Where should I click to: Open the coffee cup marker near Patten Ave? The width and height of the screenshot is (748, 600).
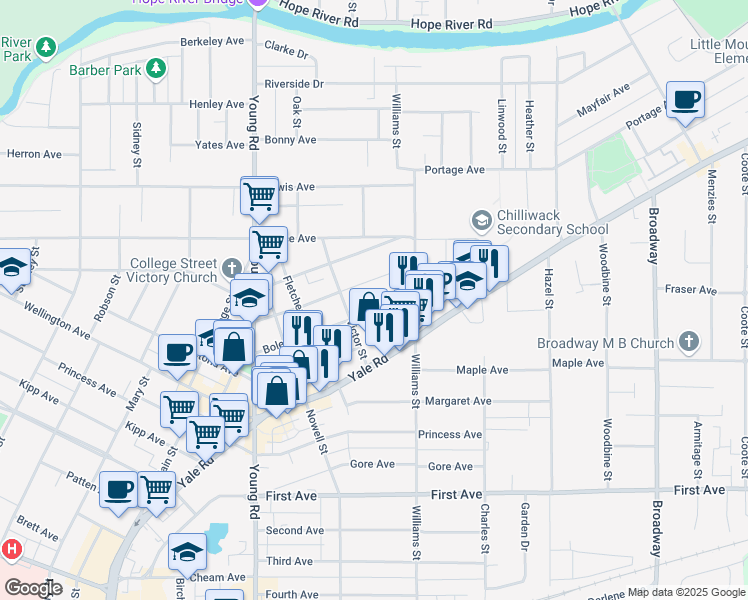119,489
